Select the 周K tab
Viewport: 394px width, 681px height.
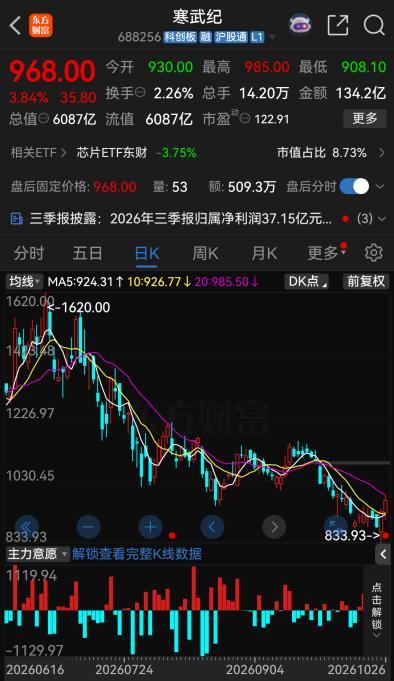[x=205, y=253]
